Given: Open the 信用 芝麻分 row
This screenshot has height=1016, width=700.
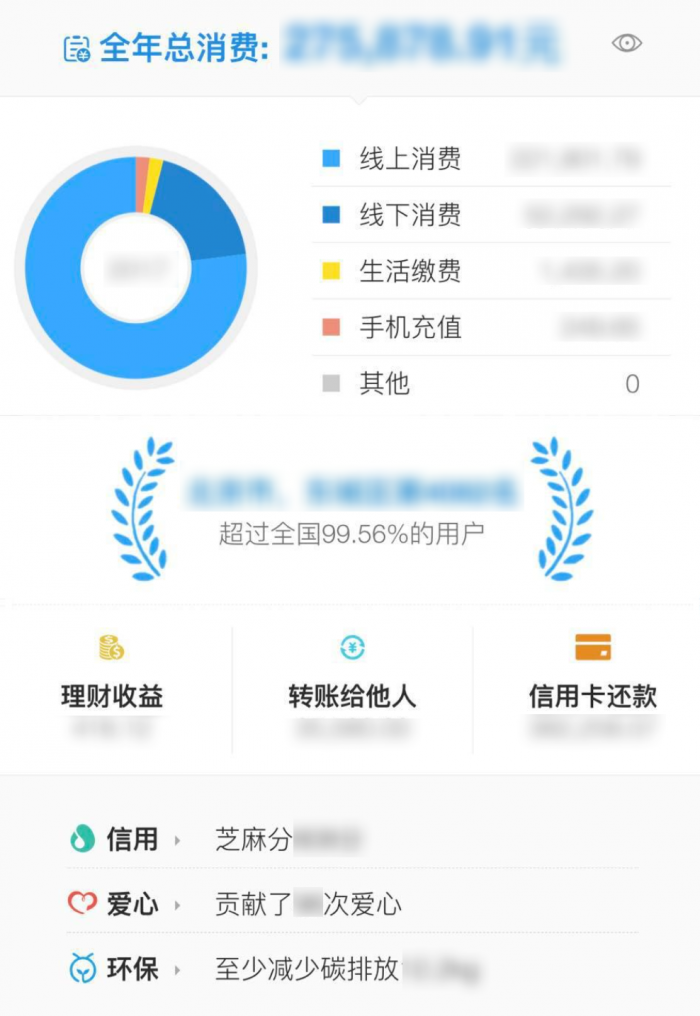Looking at the screenshot, I should coord(350,840).
